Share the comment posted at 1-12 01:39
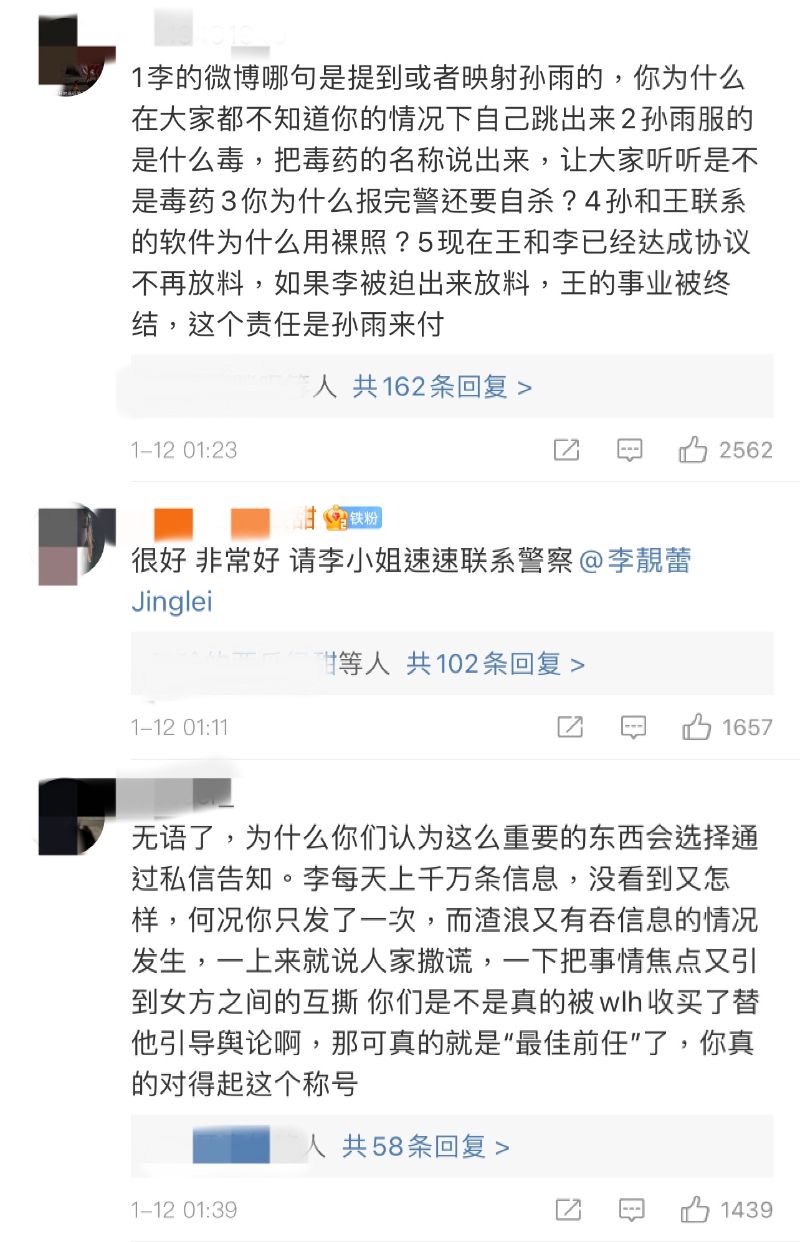This screenshot has width=800, height=1242. [567, 1210]
